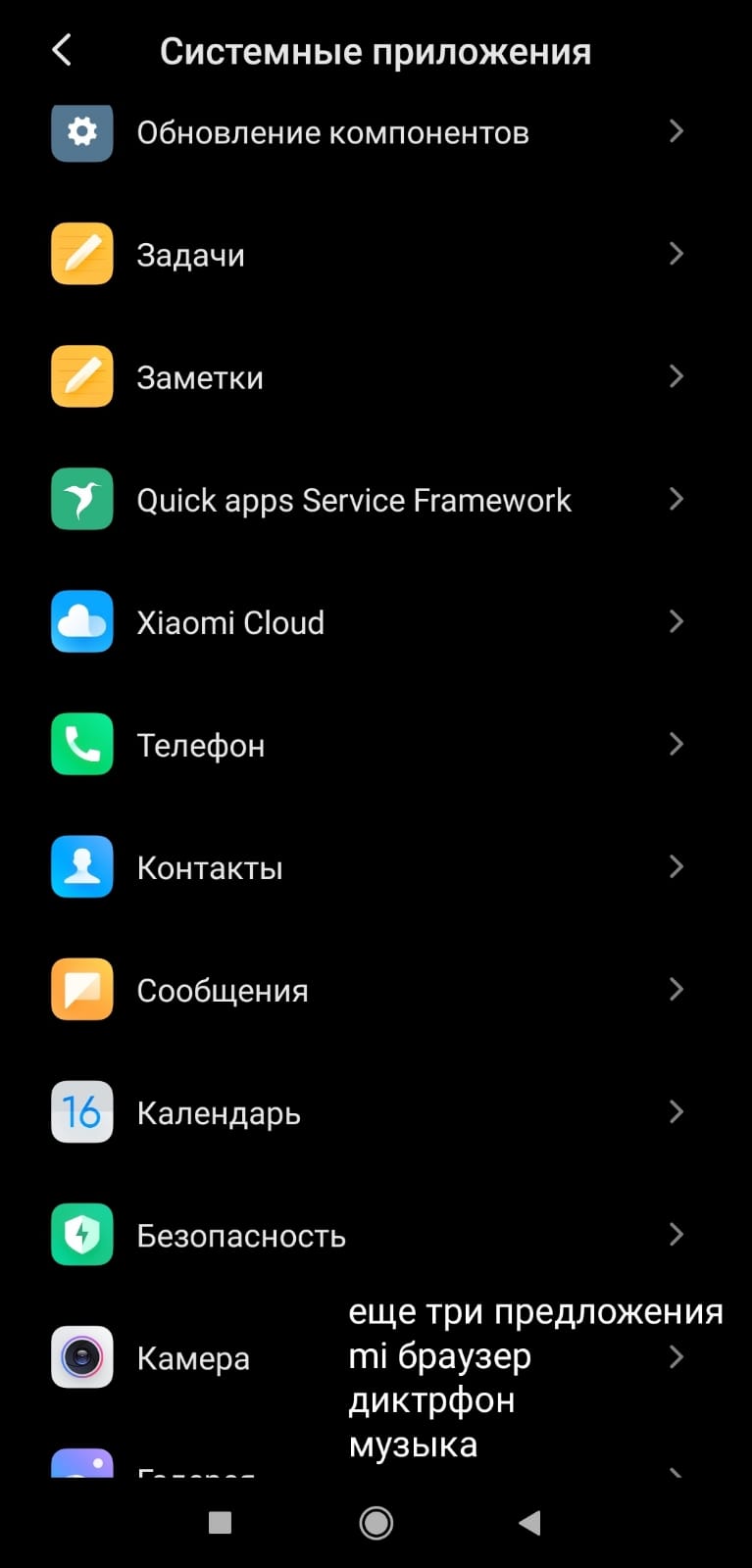Open Xiaomi Cloud settings
The width and height of the screenshot is (752, 1568).
click(x=376, y=622)
